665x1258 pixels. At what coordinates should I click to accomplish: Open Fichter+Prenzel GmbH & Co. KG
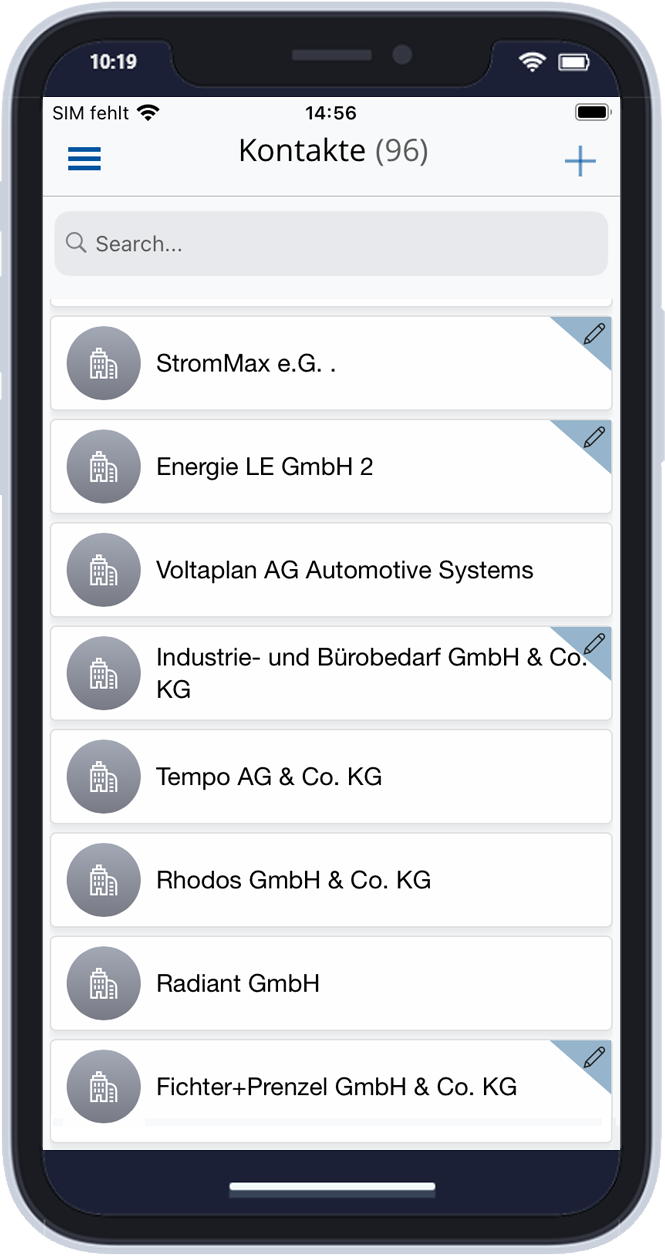[331, 1087]
